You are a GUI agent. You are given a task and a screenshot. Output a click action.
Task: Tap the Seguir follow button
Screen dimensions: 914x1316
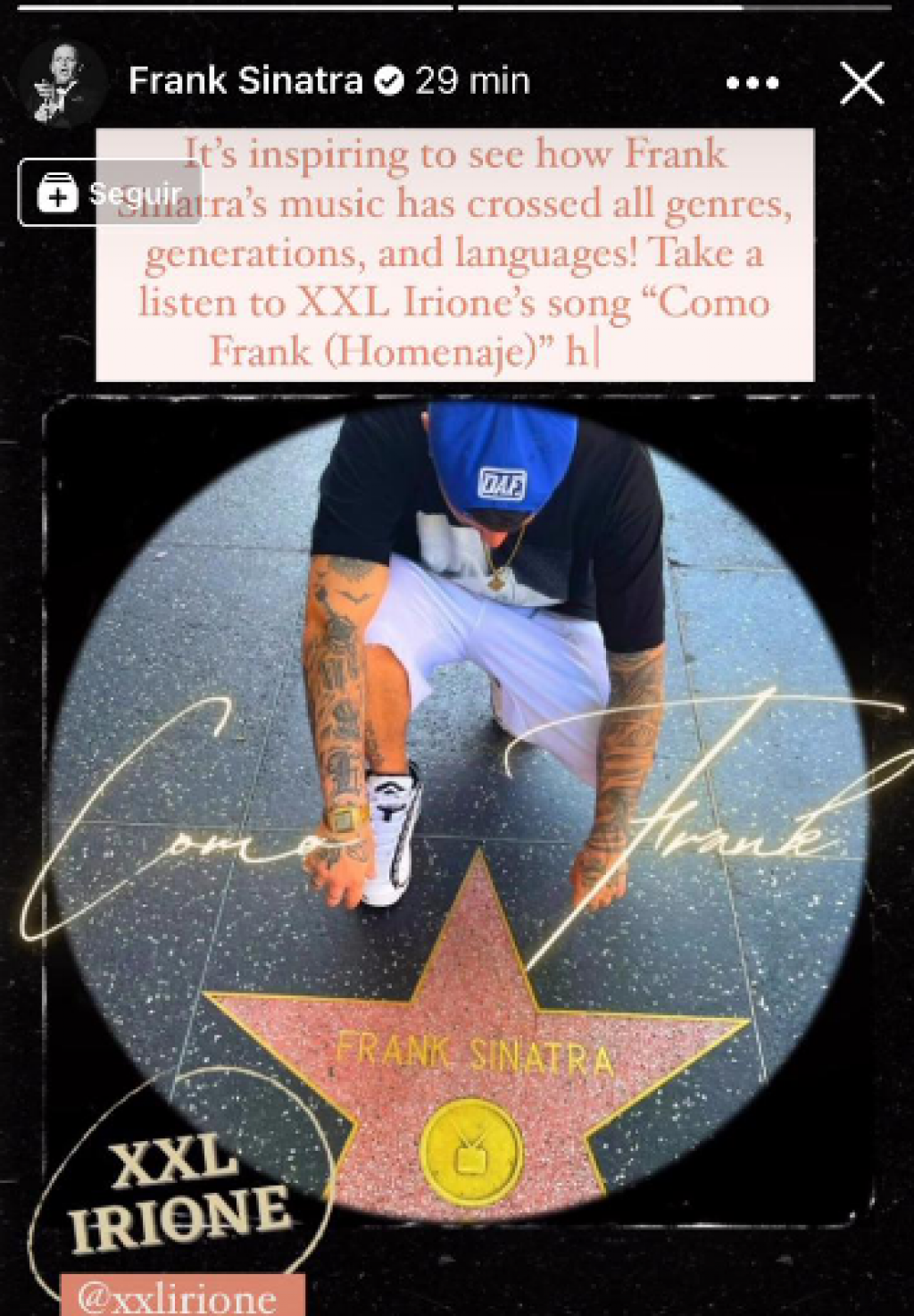pos(110,192)
